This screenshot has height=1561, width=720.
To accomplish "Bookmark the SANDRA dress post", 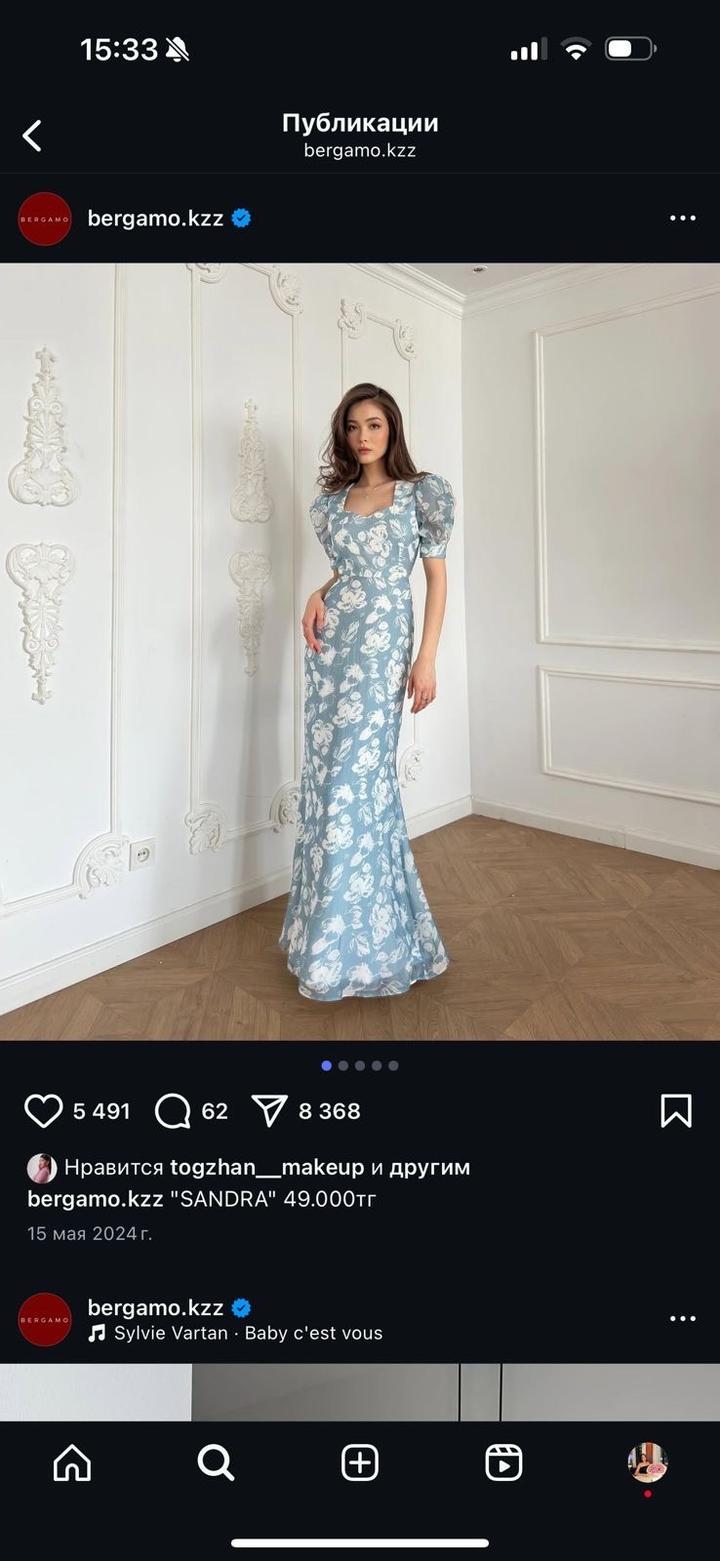I will [x=676, y=1111].
